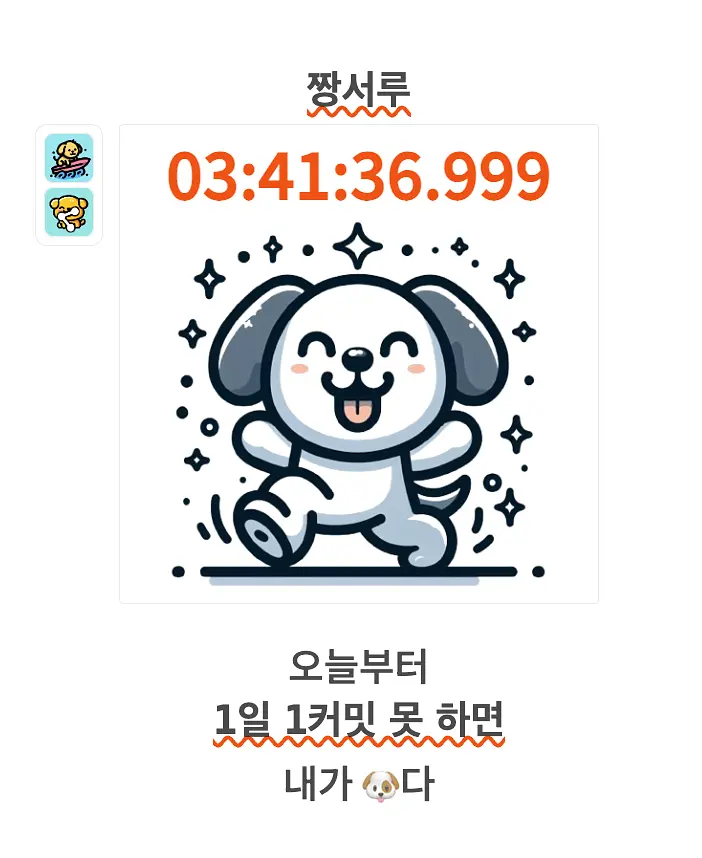Select the surfing dog thumbnail
The image size is (702, 858).
point(69,158)
